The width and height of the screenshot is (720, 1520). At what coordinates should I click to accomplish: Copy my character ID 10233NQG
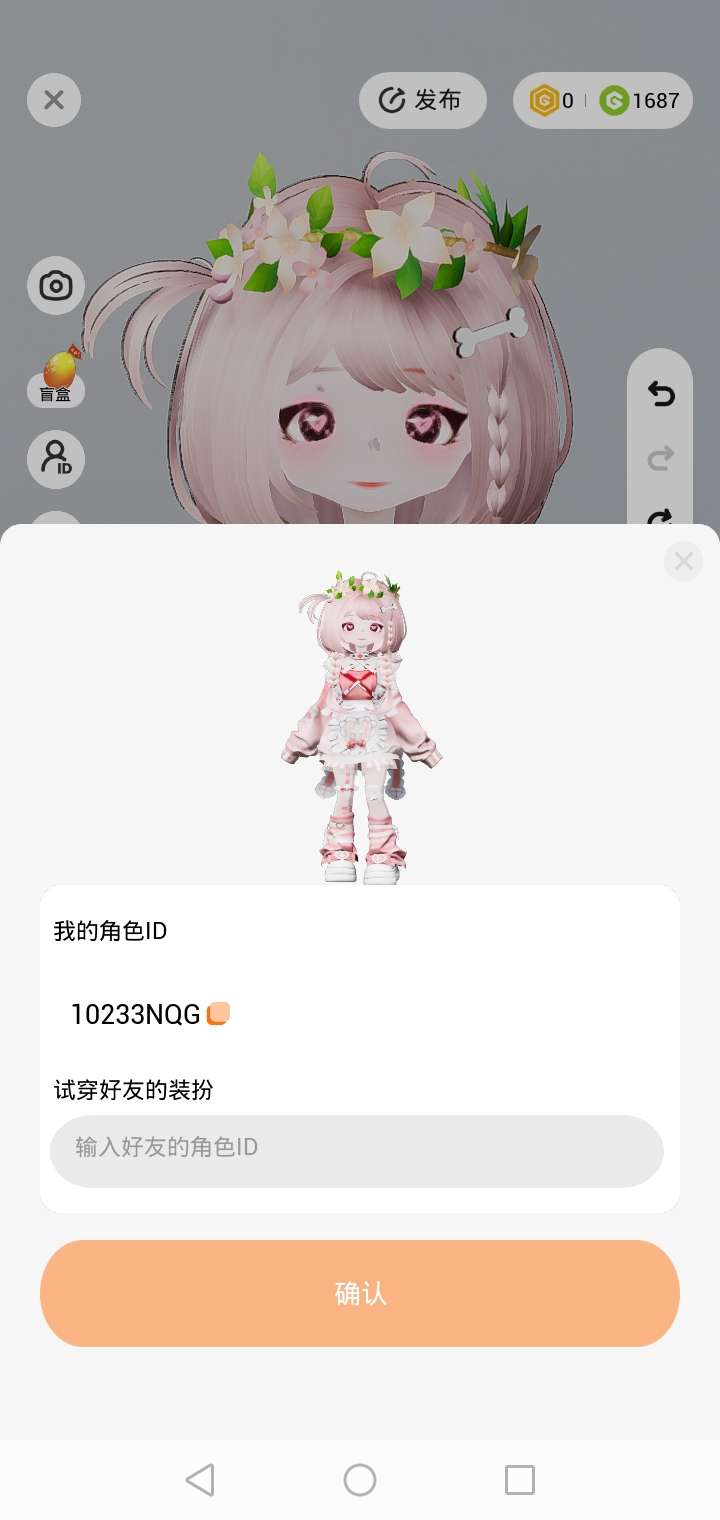pyautogui.click(x=218, y=1014)
